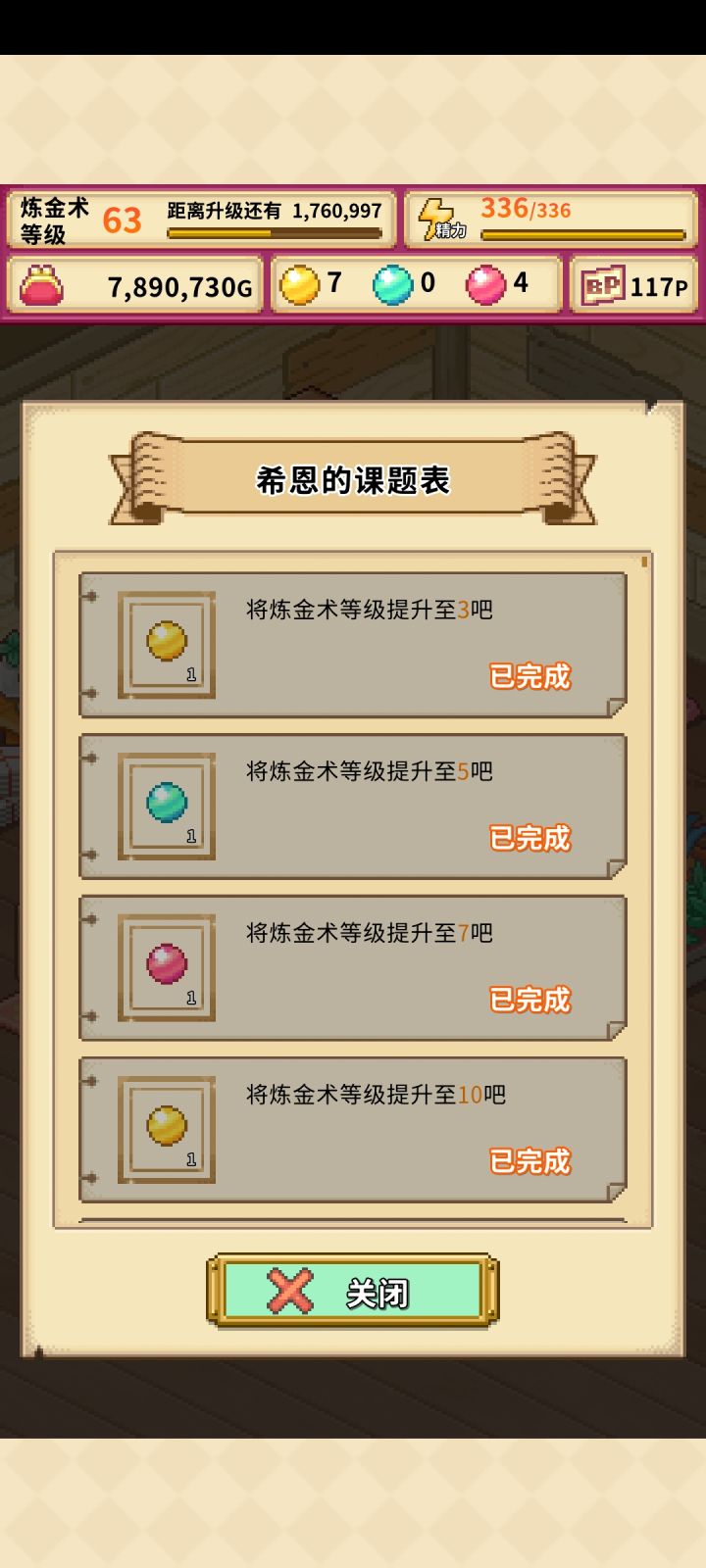Open the quest raising alchemy level to 7
Viewport: 706px width, 1568px height.
point(351,966)
